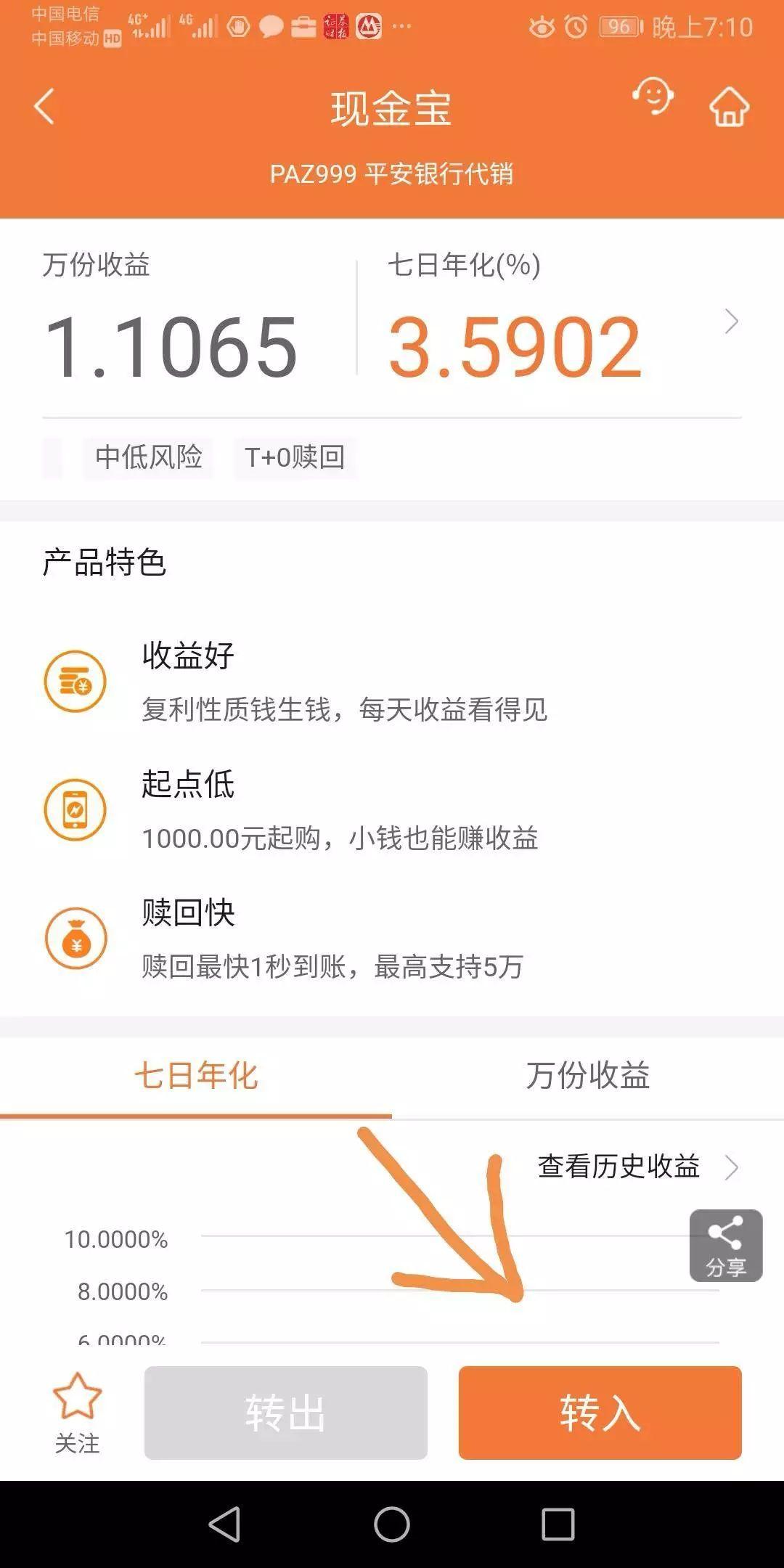
Task: Tap 转出 to transfer out
Action: [285, 1413]
